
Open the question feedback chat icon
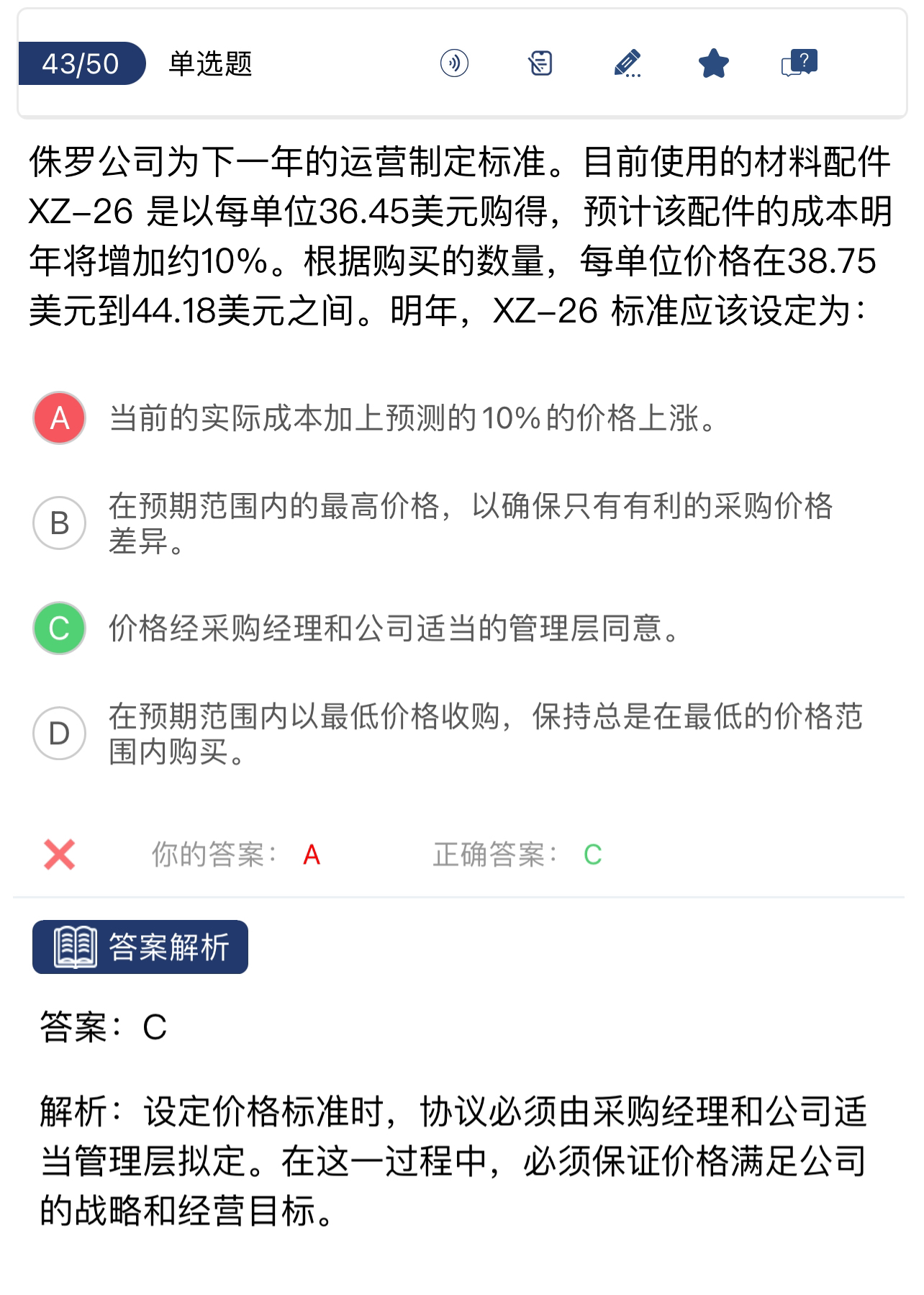800,63
